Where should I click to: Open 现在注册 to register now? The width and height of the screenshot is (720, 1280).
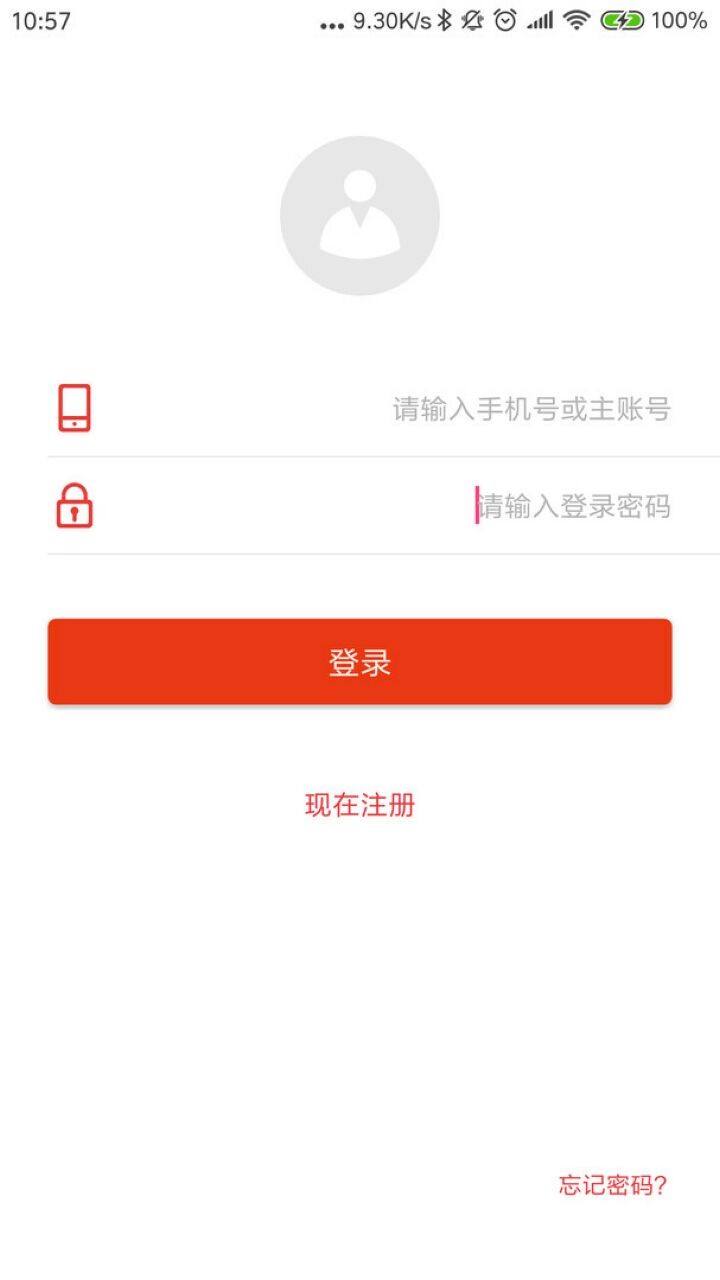pyautogui.click(x=360, y=805)
